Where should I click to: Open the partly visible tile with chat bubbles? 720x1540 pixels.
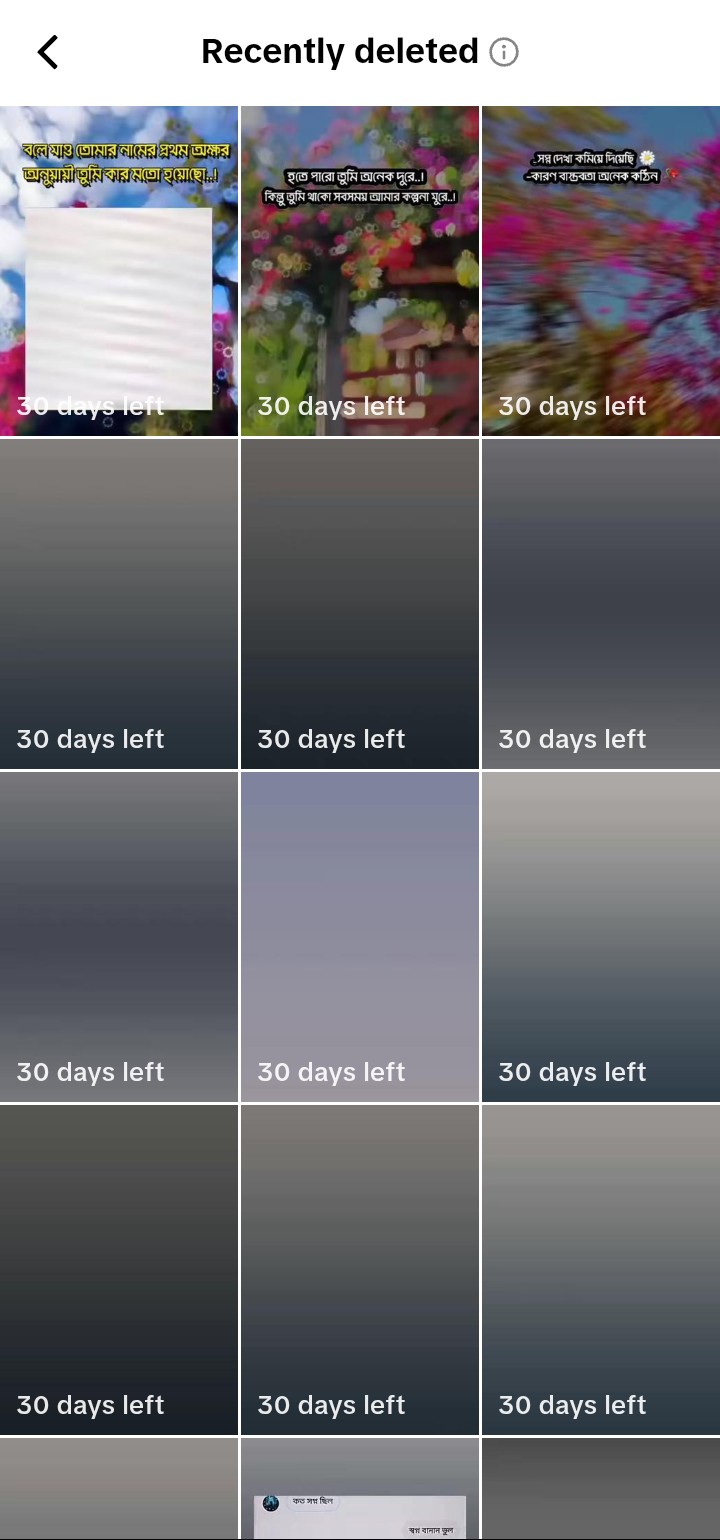click(x=360, y=1490)
